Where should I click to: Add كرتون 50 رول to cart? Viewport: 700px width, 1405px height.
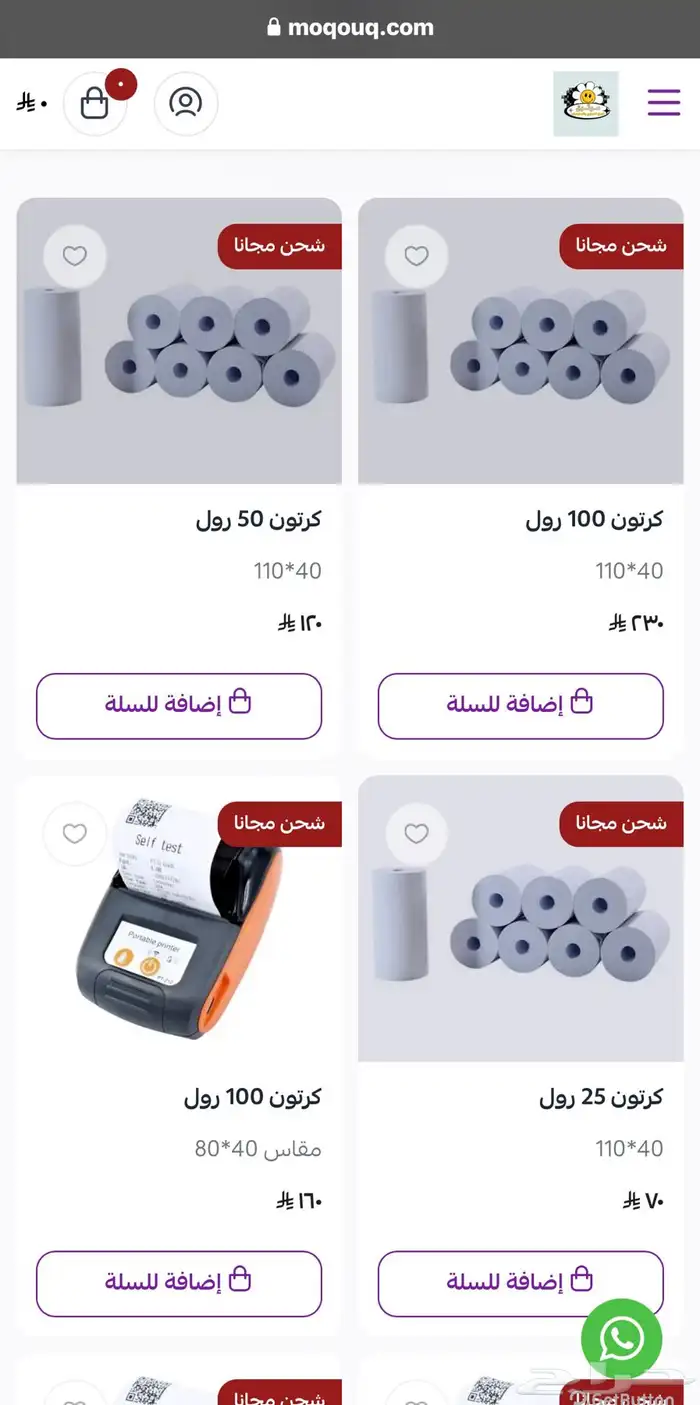click(179, 706)
